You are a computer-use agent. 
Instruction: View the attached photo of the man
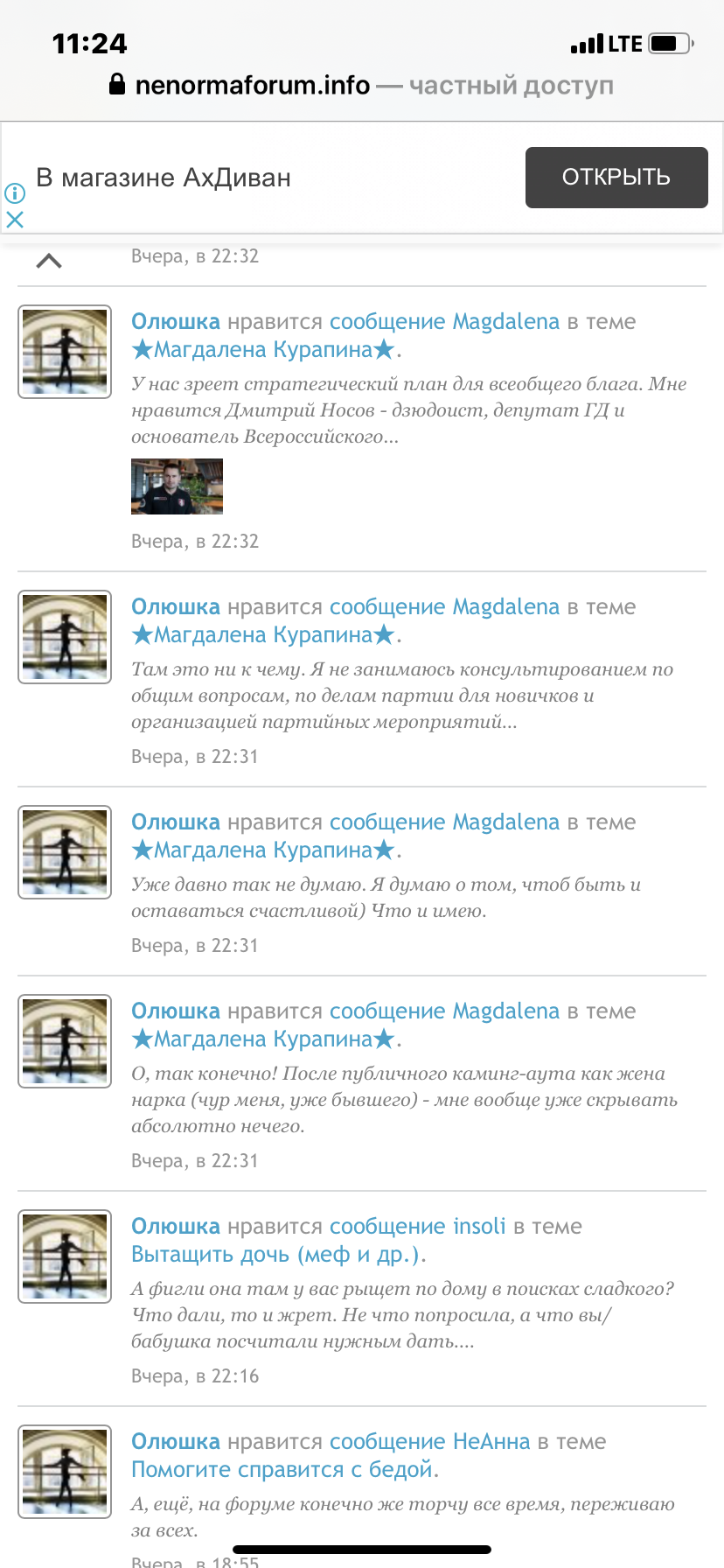(x=177, y=486)
